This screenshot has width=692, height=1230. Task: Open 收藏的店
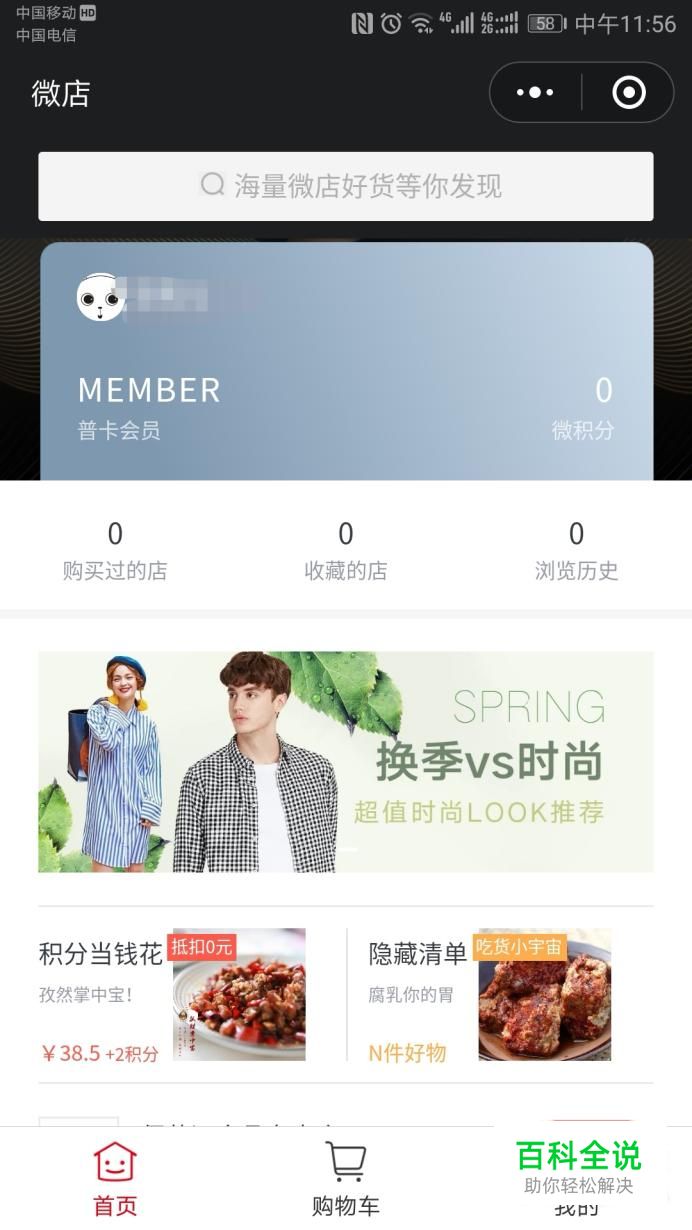click(x=346, y=550)
